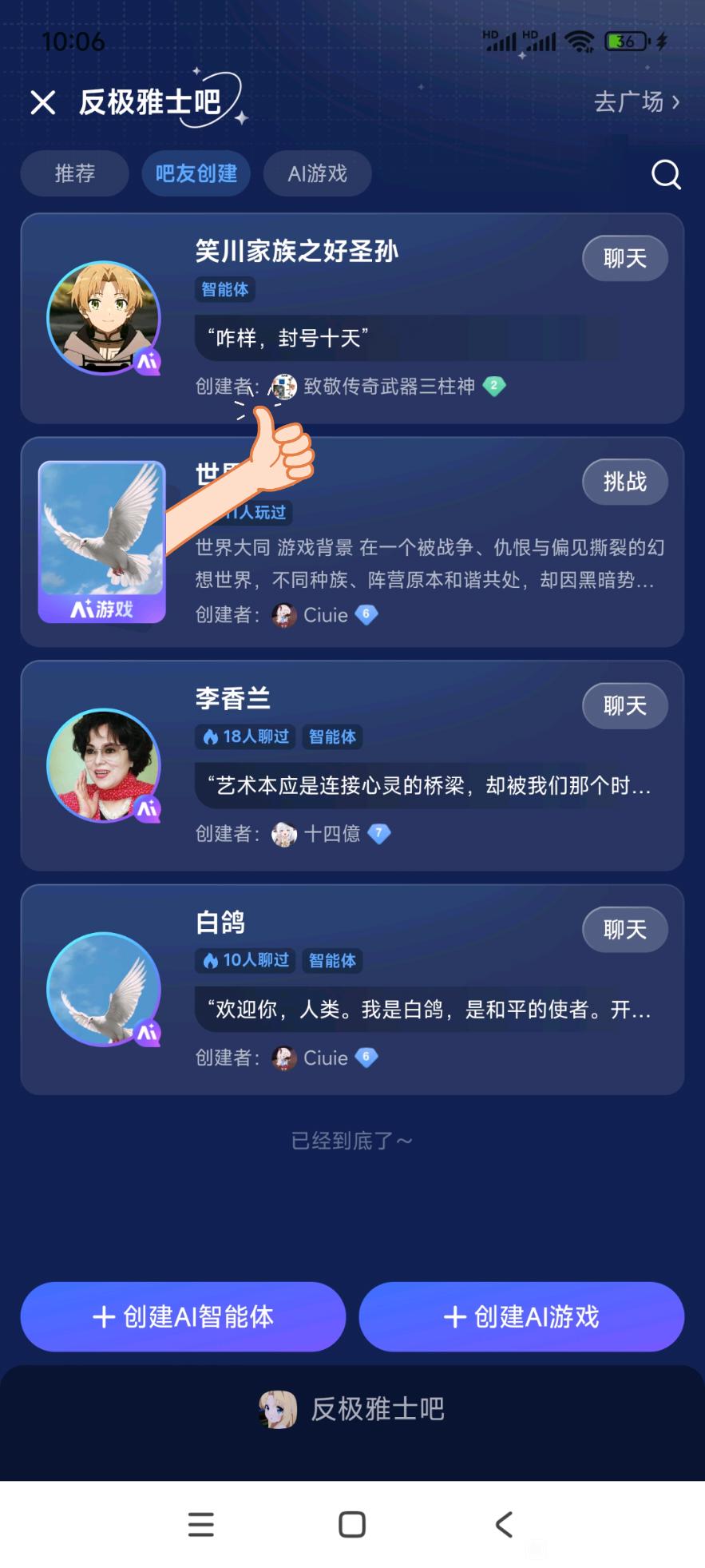Tap 挑战 on the 世界大同 game
The image size is (705, 1568).
(x=624, y=482)
